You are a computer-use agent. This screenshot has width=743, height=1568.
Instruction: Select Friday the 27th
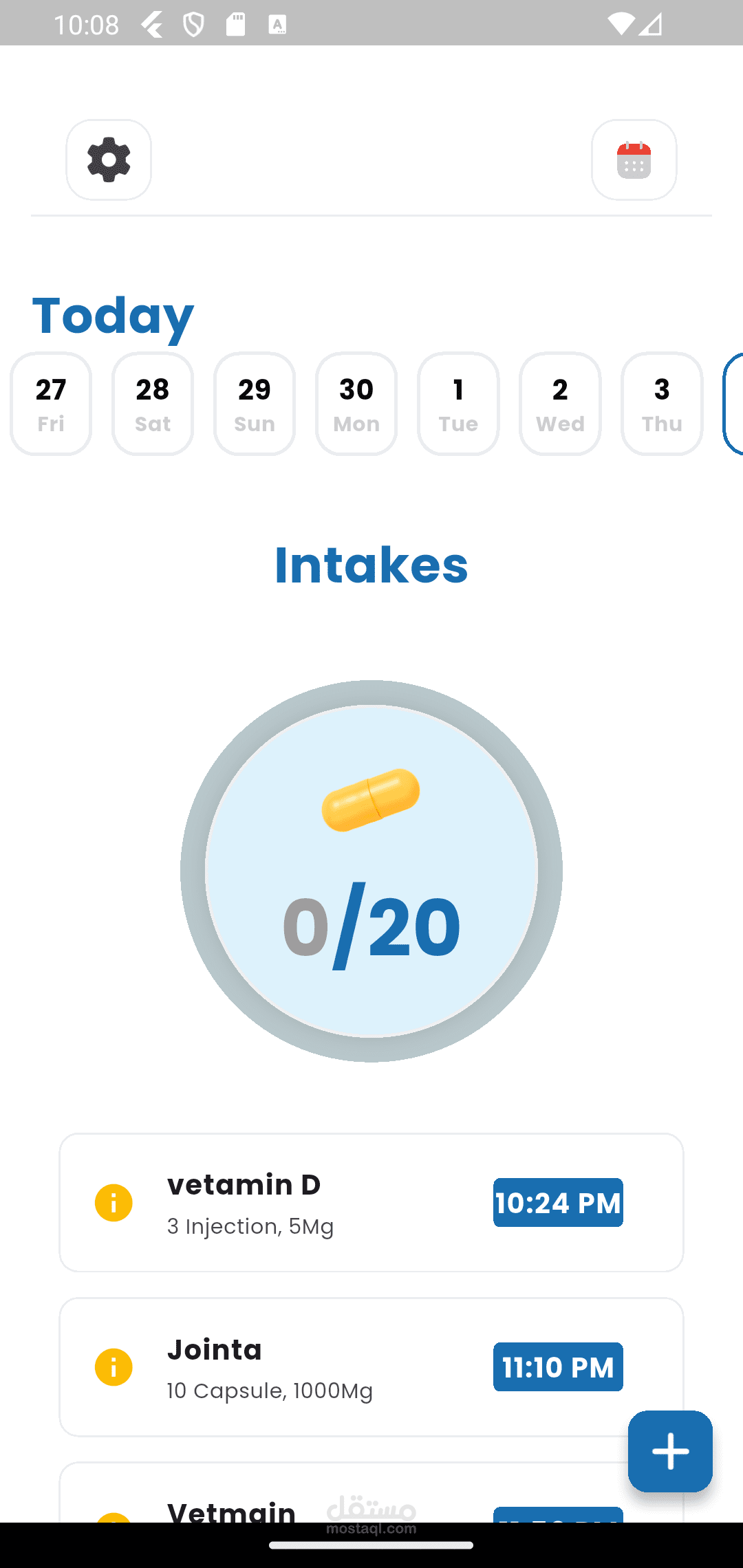[x=51, y=404]
